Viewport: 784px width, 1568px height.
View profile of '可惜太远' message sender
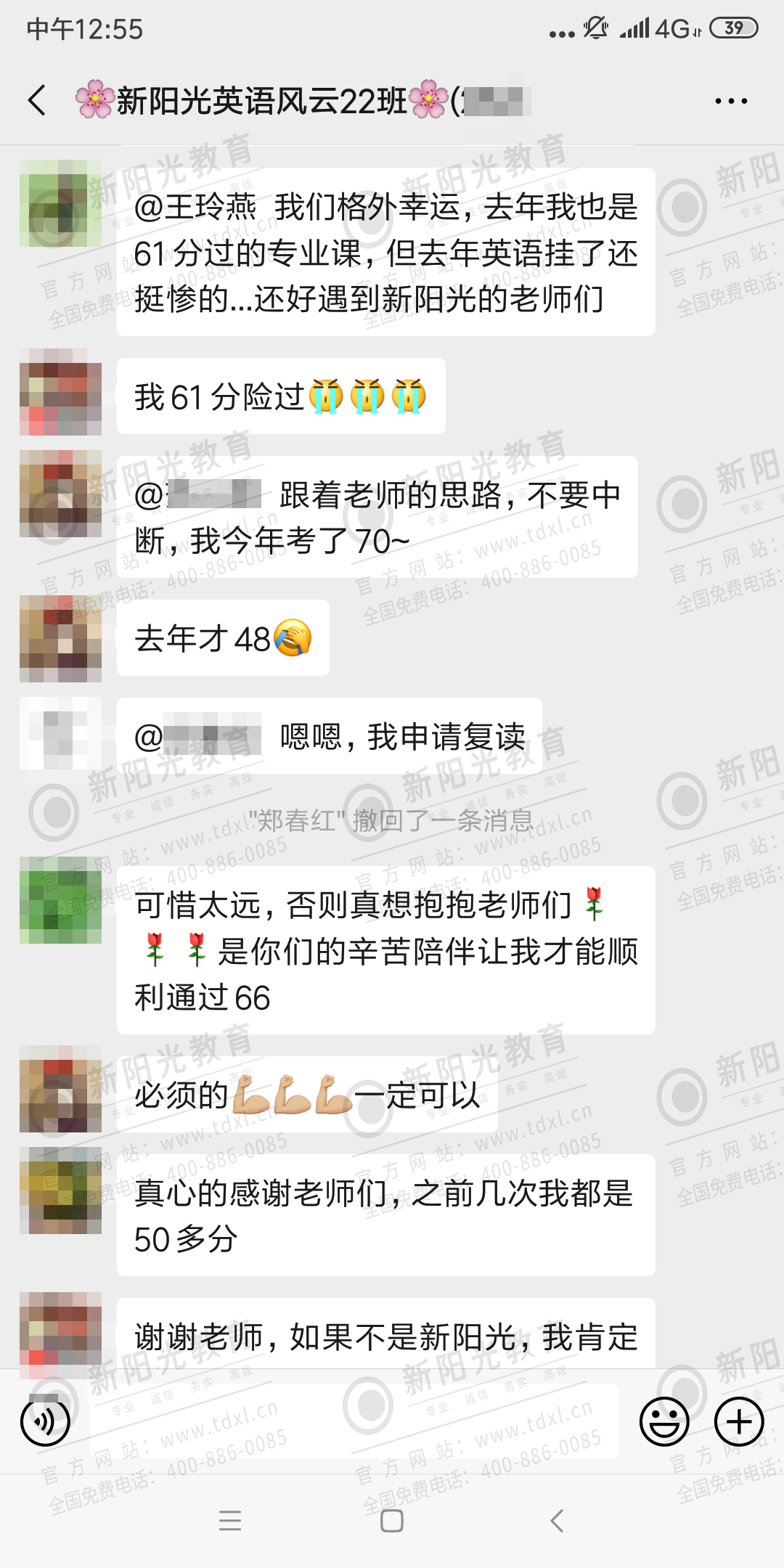[x=60, y=900]
